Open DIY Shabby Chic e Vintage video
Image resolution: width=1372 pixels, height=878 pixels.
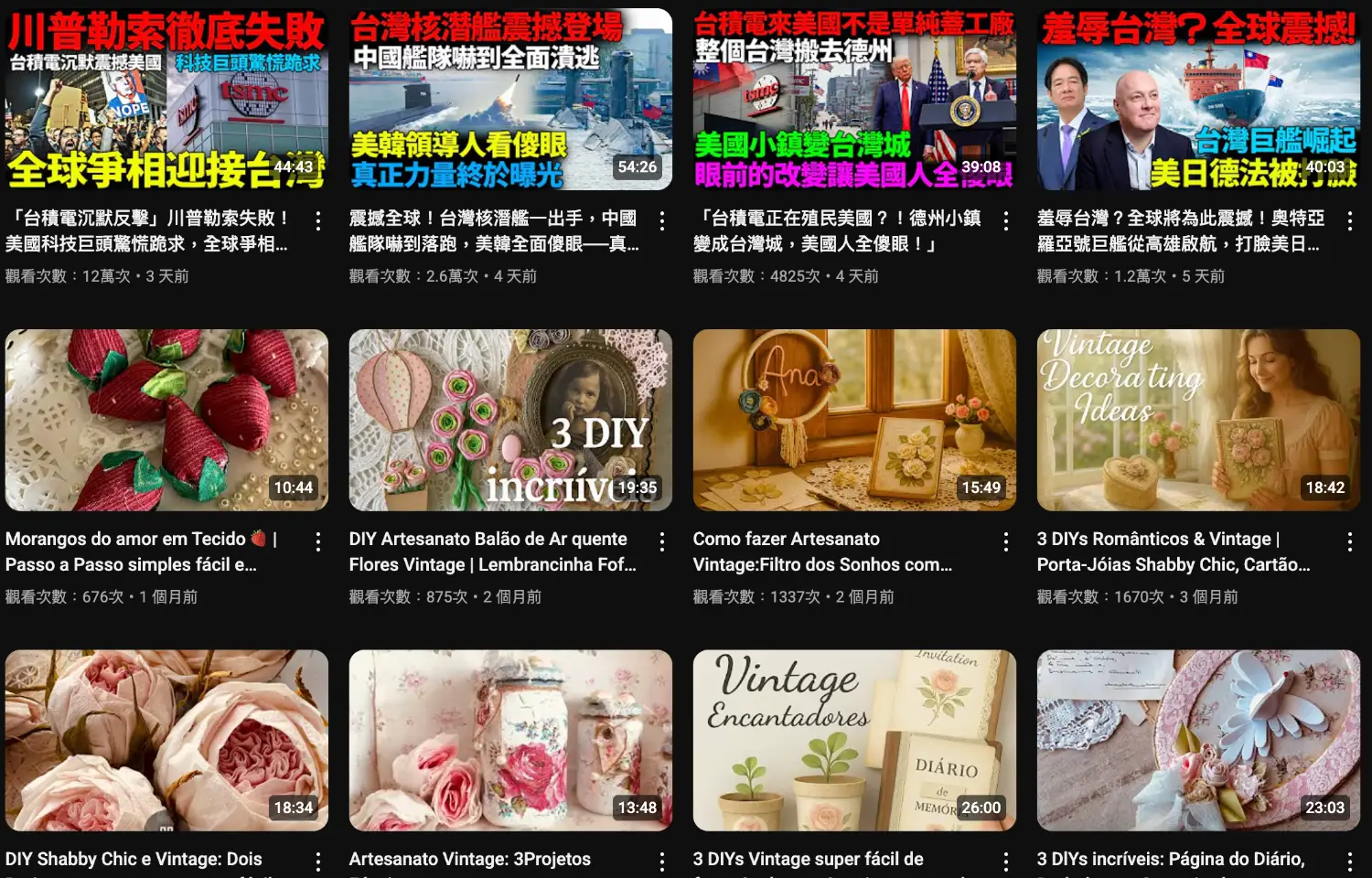click(x=166, y=740)
